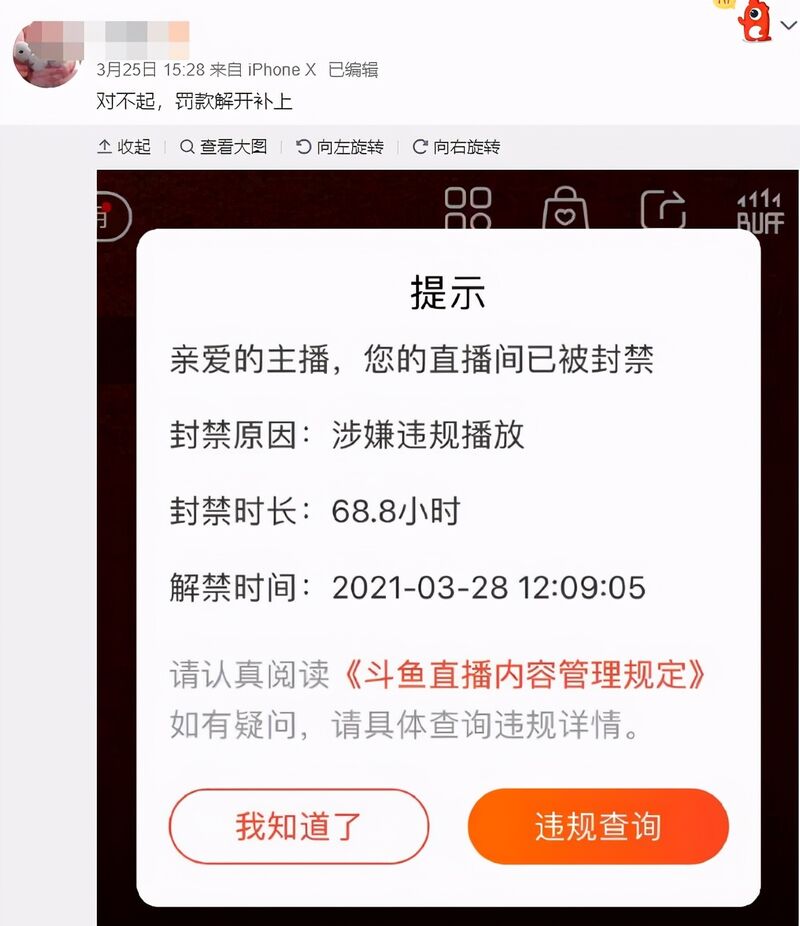View the full-size picture via 查看大图
Image resolution: width=800 pixels, height=926 pixels.
click(x=224, y=147)
